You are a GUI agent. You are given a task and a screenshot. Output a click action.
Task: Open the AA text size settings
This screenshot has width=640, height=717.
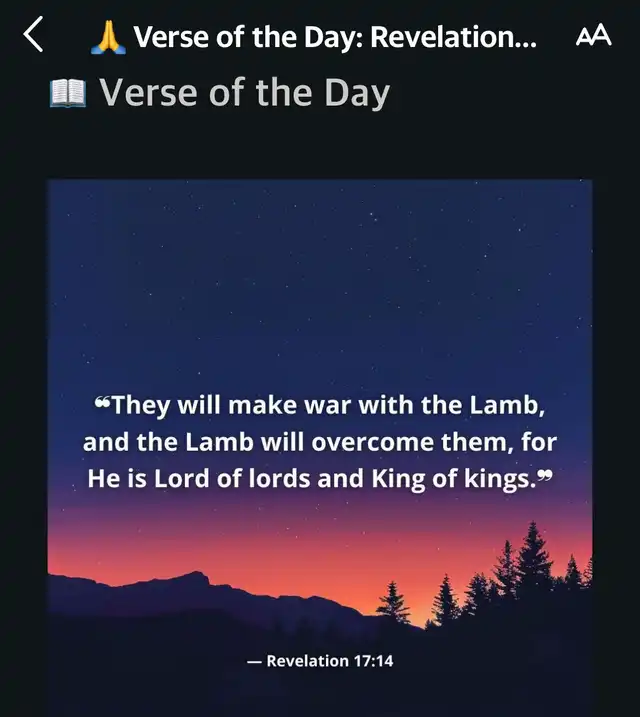click(594, 36)
